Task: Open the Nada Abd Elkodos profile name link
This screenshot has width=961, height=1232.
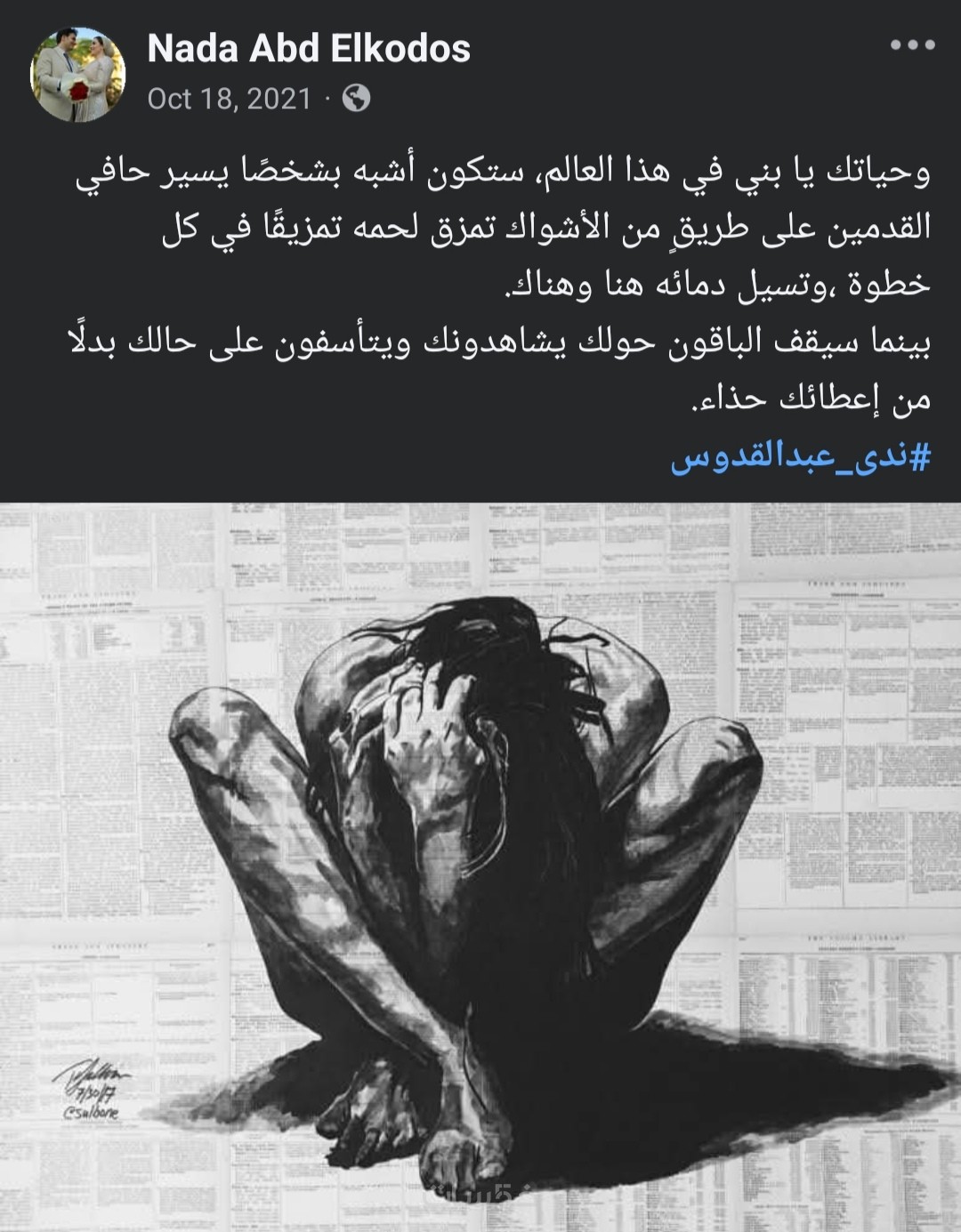Action: click(x=309, y=48)
